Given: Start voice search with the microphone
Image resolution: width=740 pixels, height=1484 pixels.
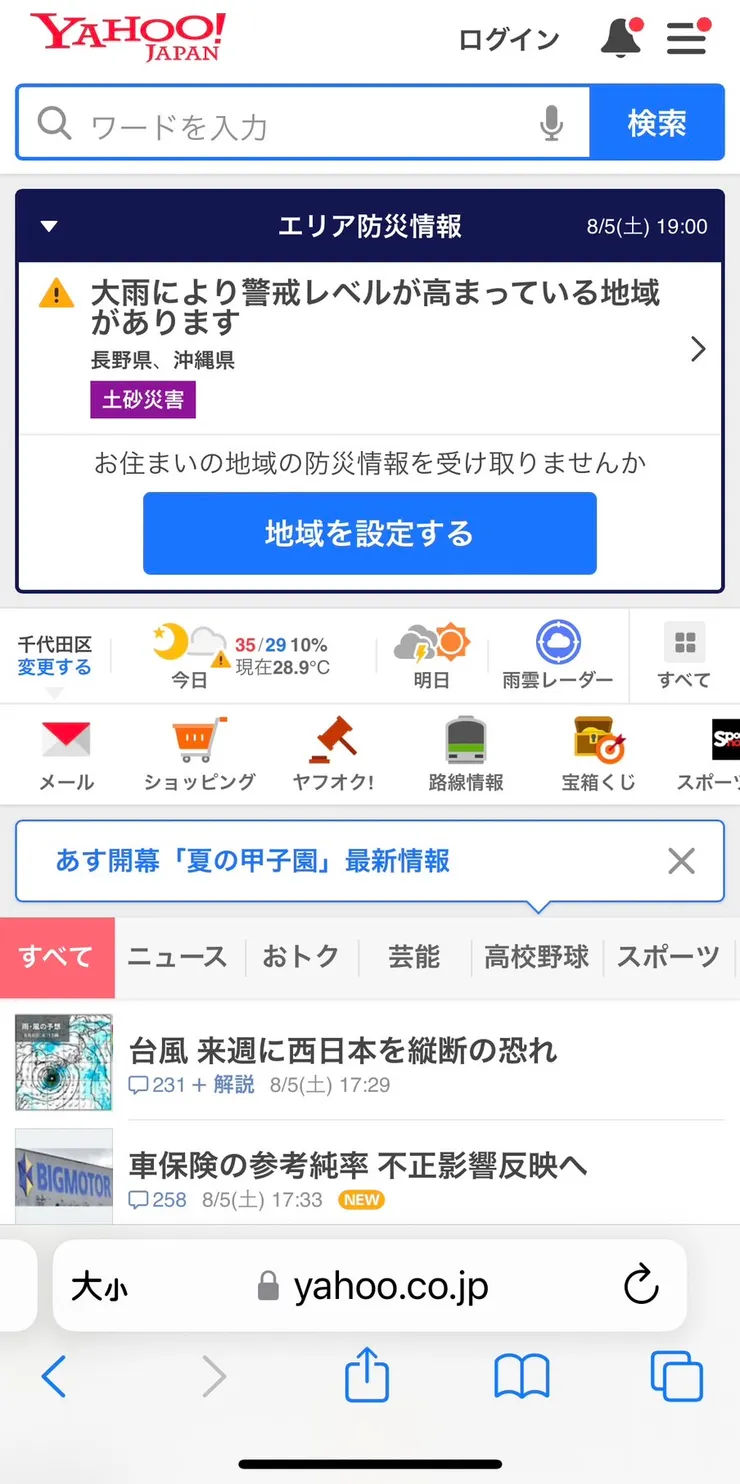Looking at the screenshot, I should pos(551,124).
